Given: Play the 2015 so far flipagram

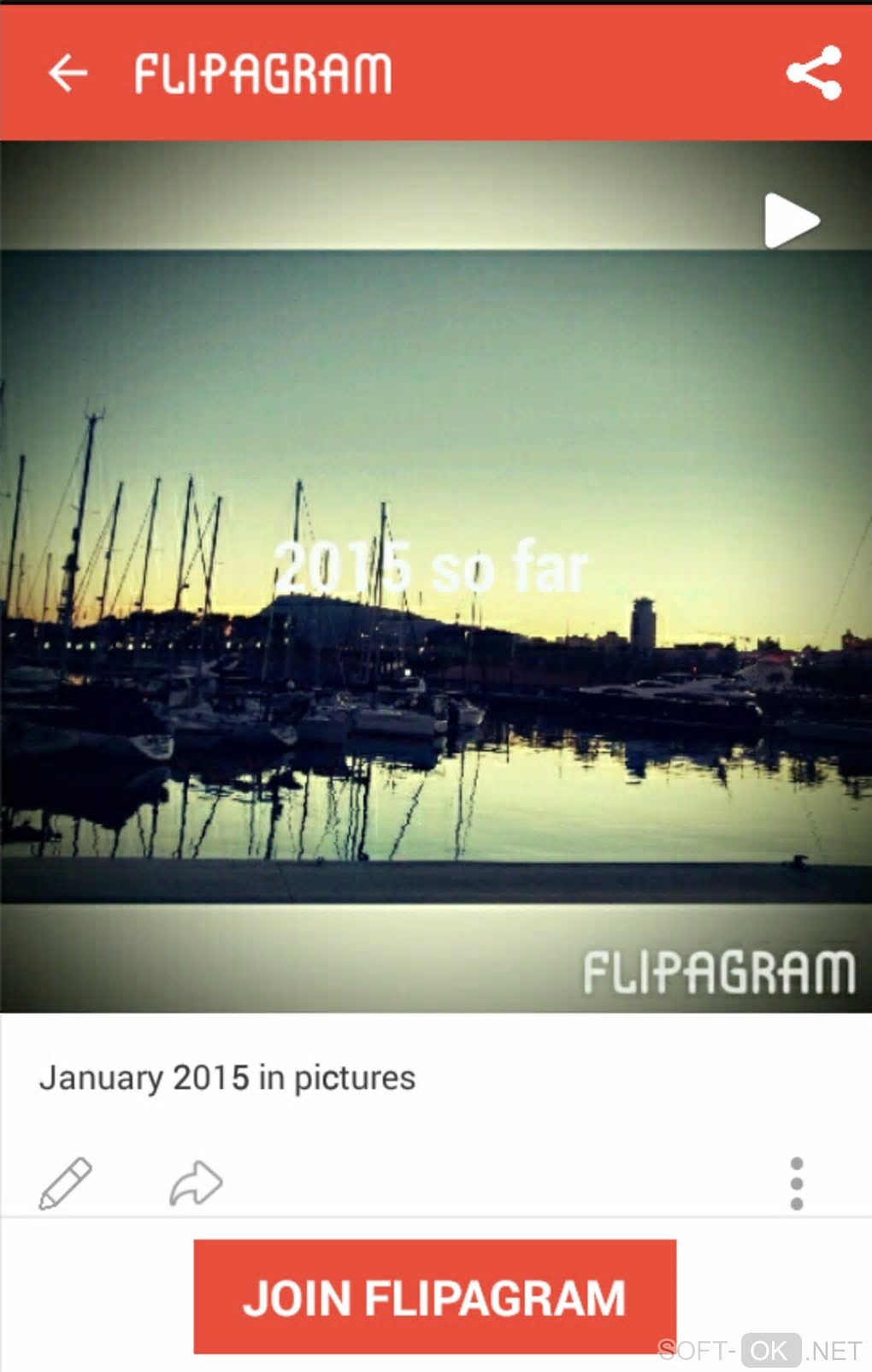Looking at the screenshot, I should coord(791,221).
